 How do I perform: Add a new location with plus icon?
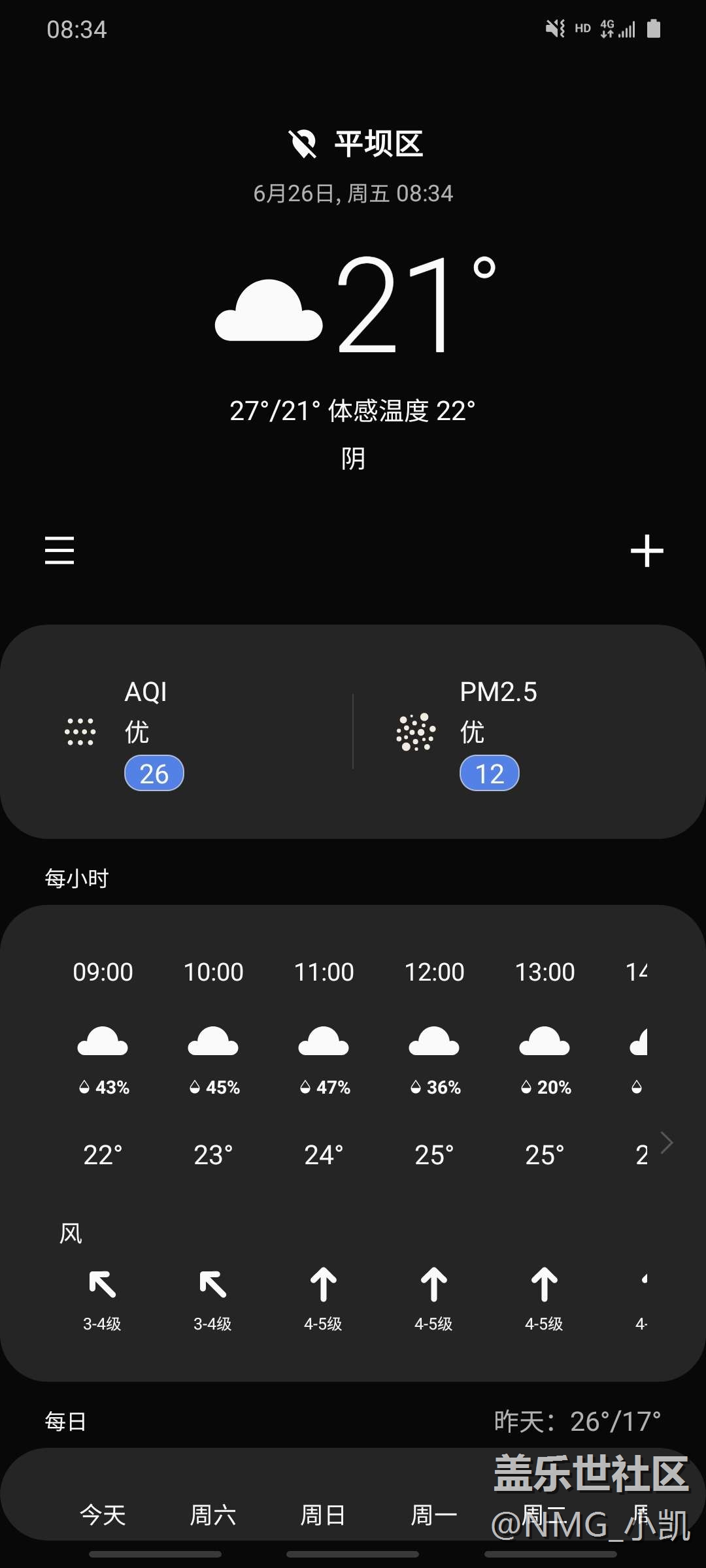click(647, 551)
